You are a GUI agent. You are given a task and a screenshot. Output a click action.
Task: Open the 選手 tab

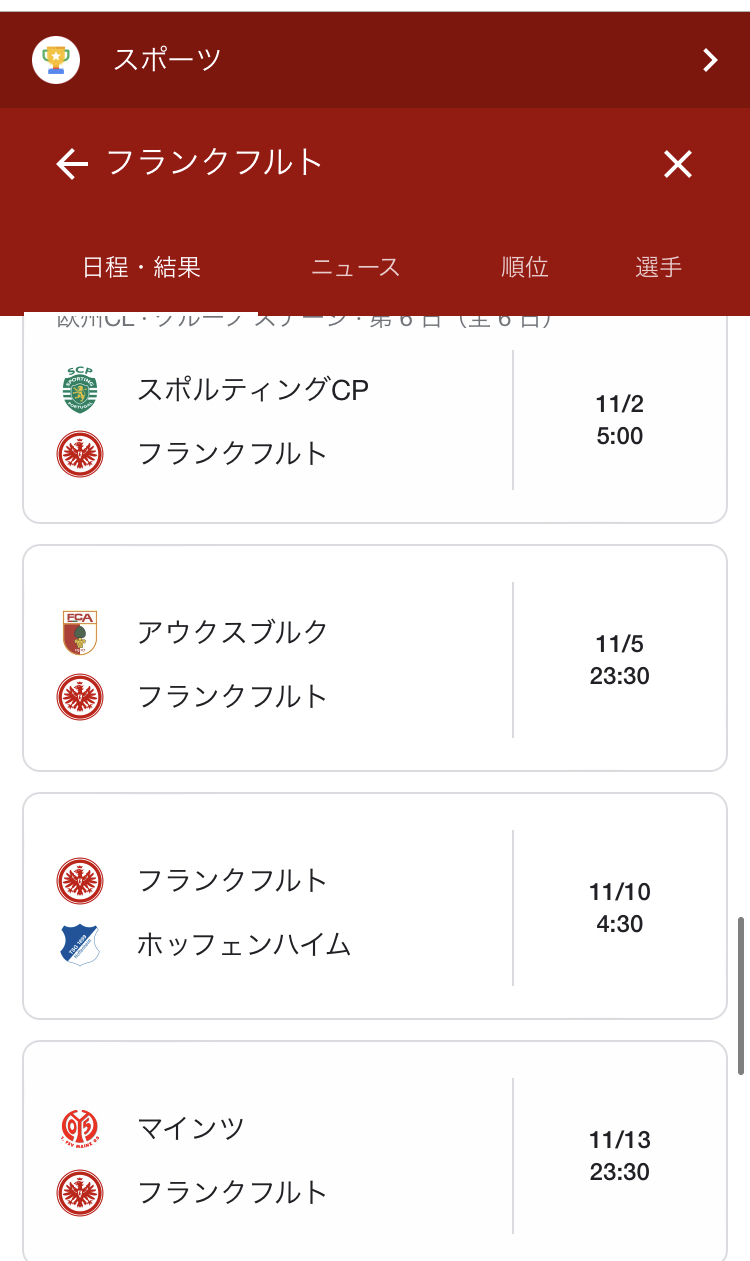[659, 267]
